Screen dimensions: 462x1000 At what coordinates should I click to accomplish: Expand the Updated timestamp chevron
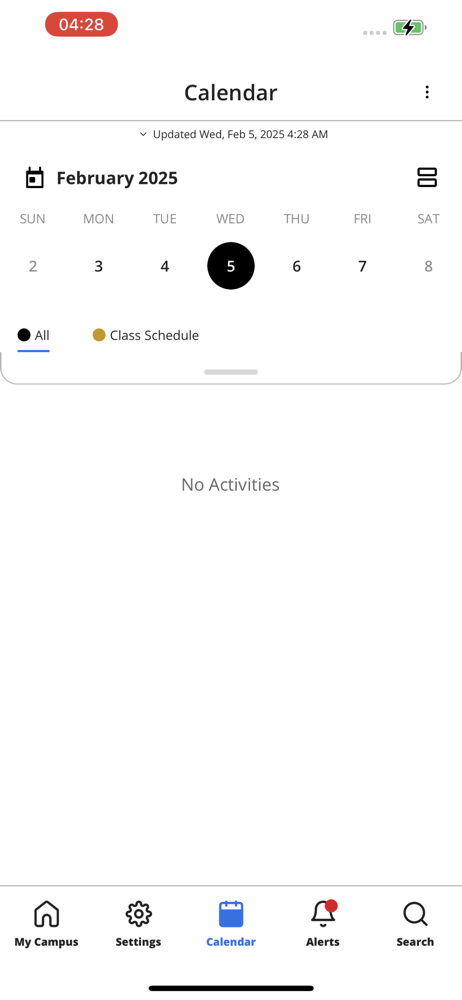tap(144, 135)
